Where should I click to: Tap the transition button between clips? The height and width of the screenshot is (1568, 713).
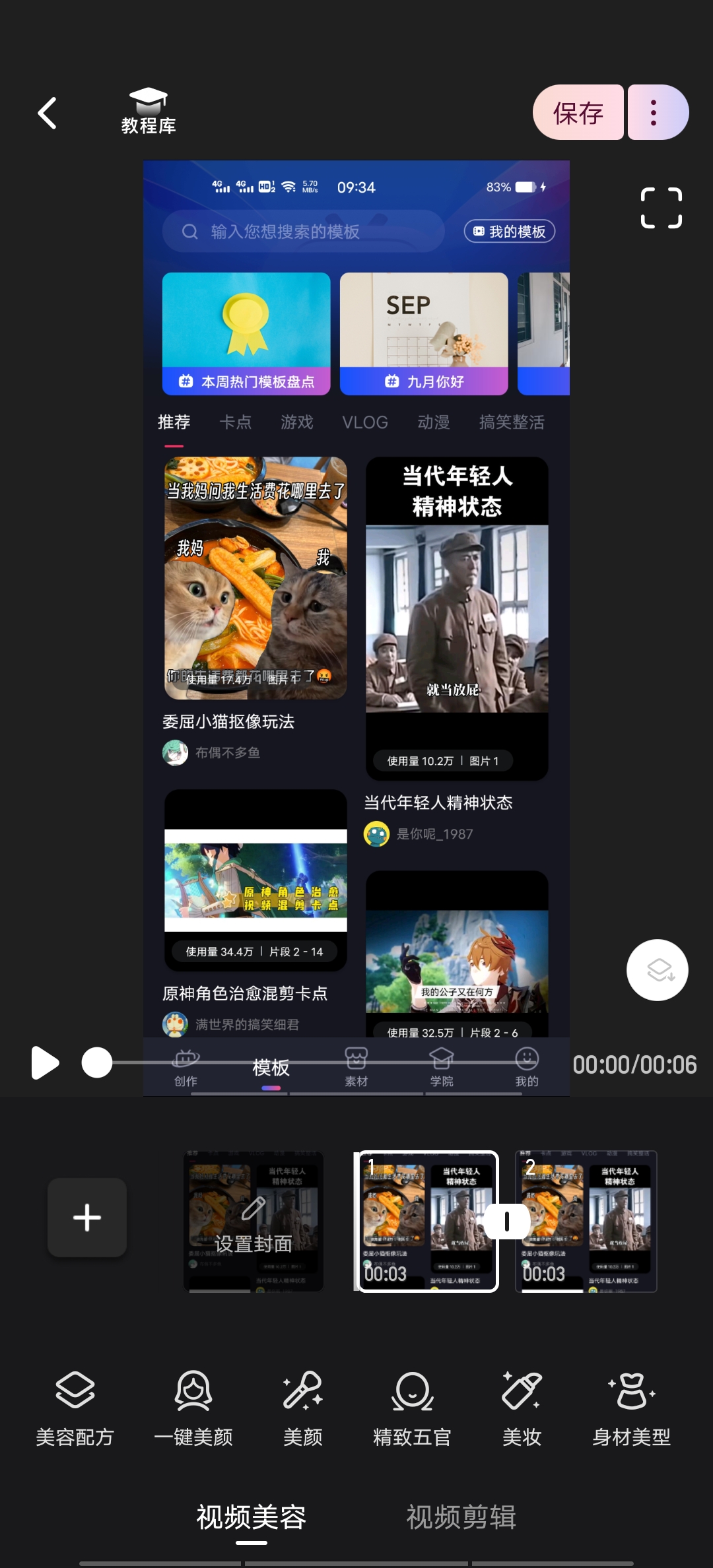[507, 1222]
